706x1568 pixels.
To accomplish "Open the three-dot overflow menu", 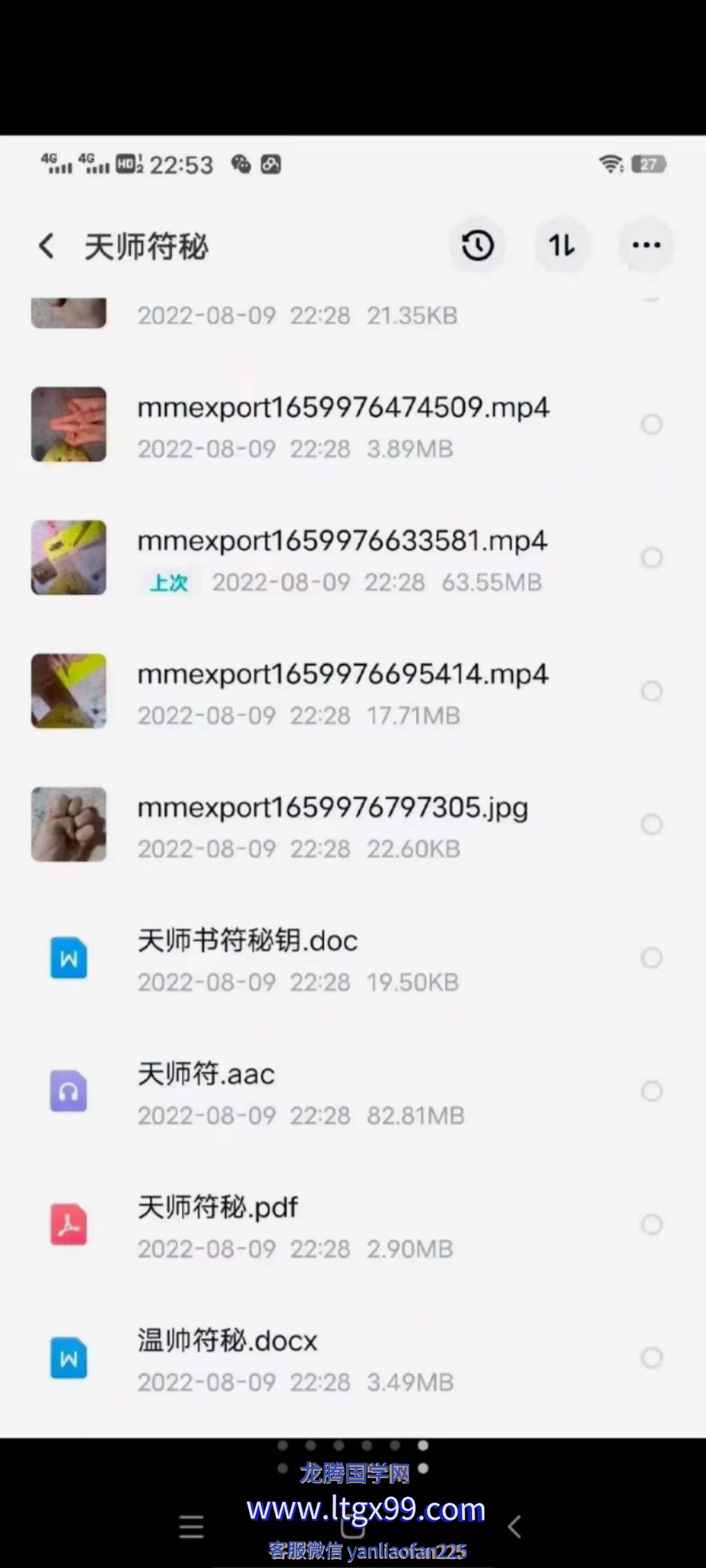I will (646, 246).
